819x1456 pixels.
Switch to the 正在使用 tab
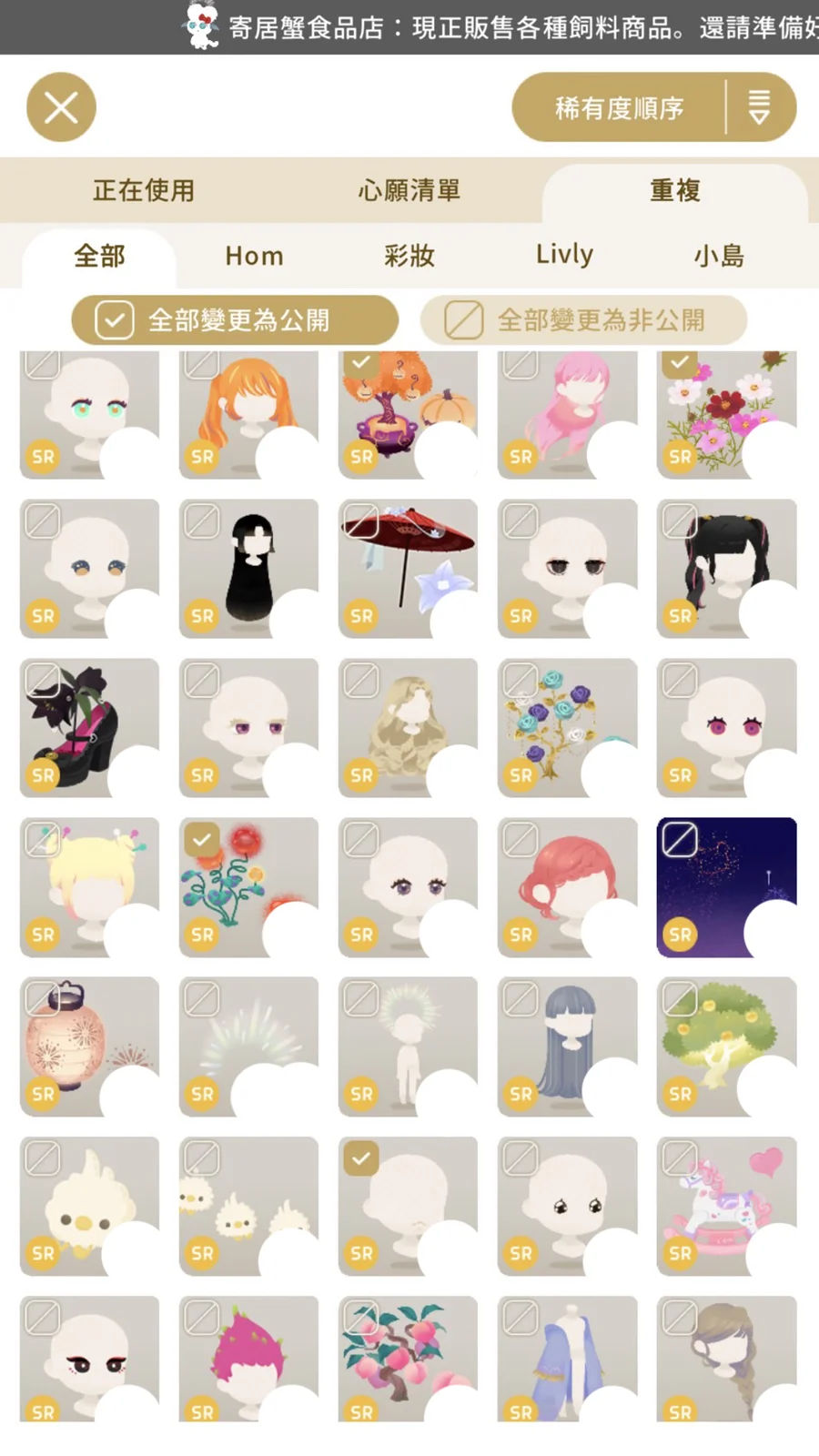coord(144,190)
